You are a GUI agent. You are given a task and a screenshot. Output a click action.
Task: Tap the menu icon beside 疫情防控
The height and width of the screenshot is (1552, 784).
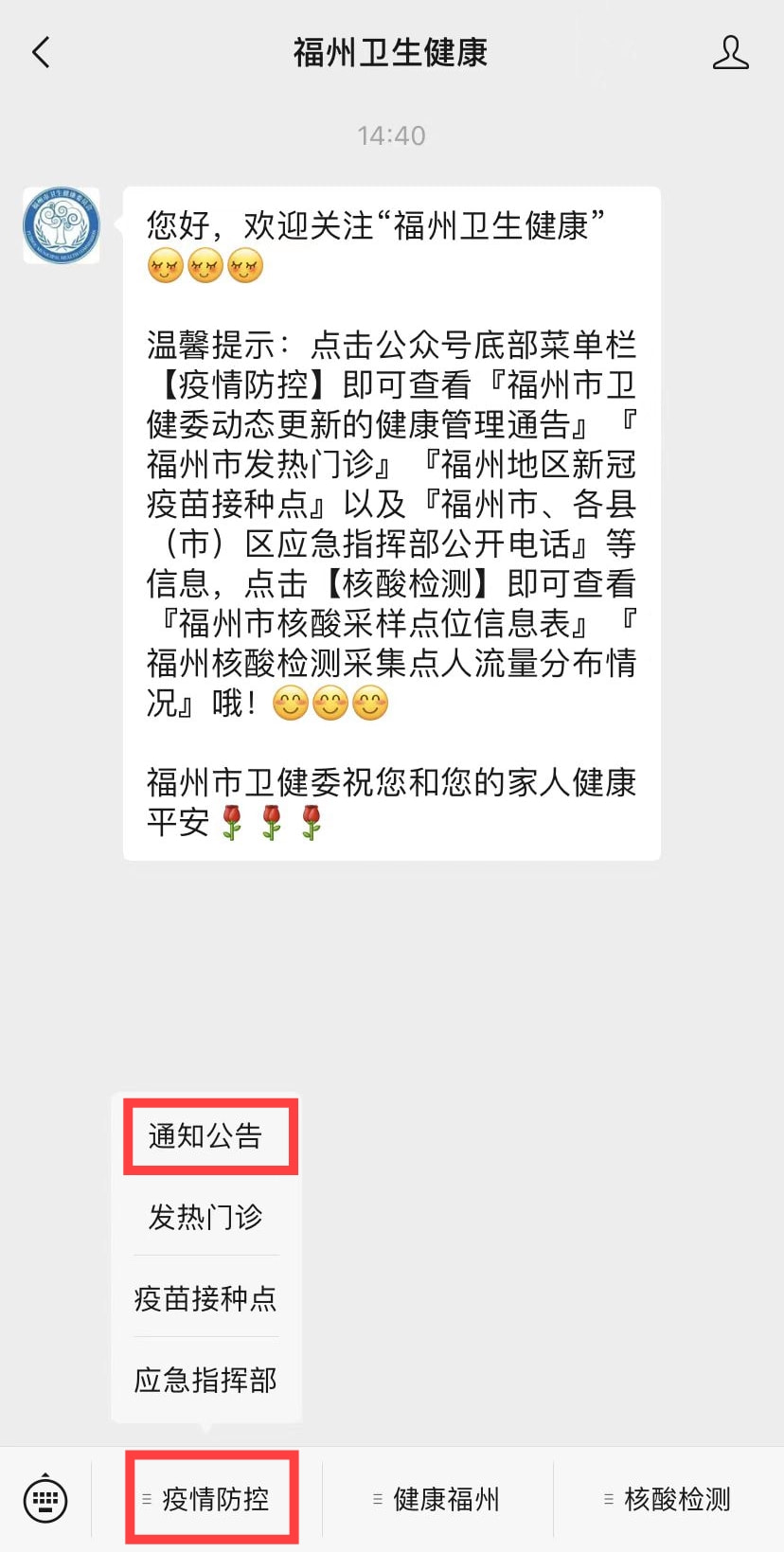coord(147,1499)
